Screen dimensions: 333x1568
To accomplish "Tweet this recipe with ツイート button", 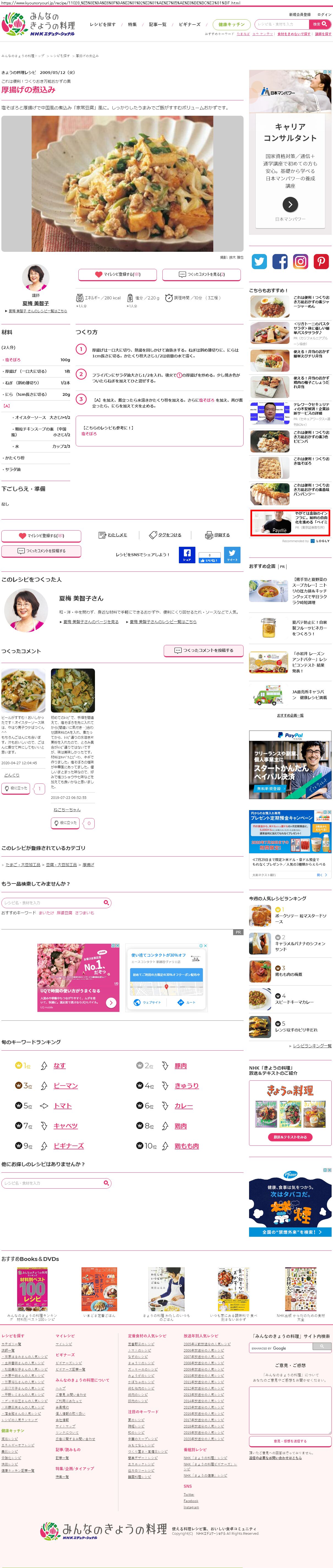I will [232, 554].
